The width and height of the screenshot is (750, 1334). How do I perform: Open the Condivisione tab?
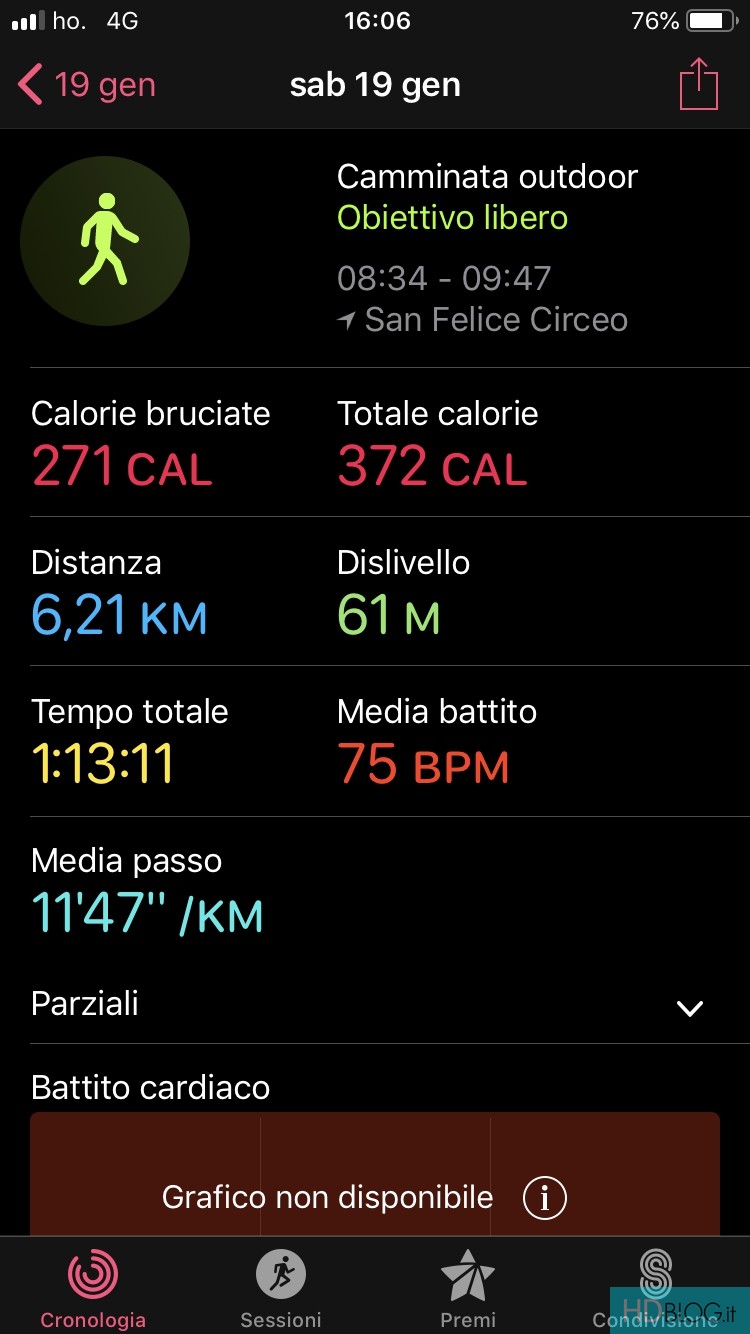tap(656, 1289)
